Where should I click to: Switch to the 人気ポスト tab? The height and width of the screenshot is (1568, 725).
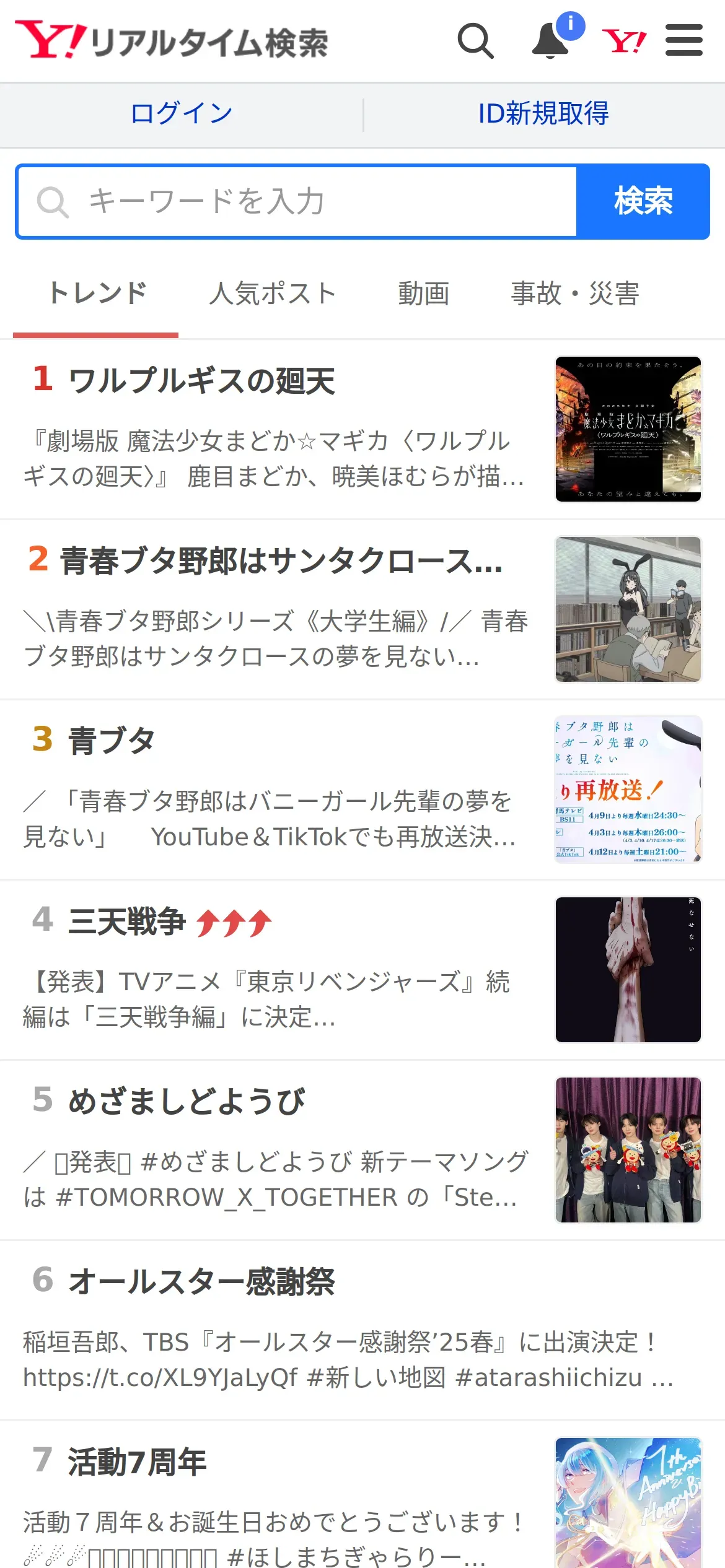(x=273, y=294)
